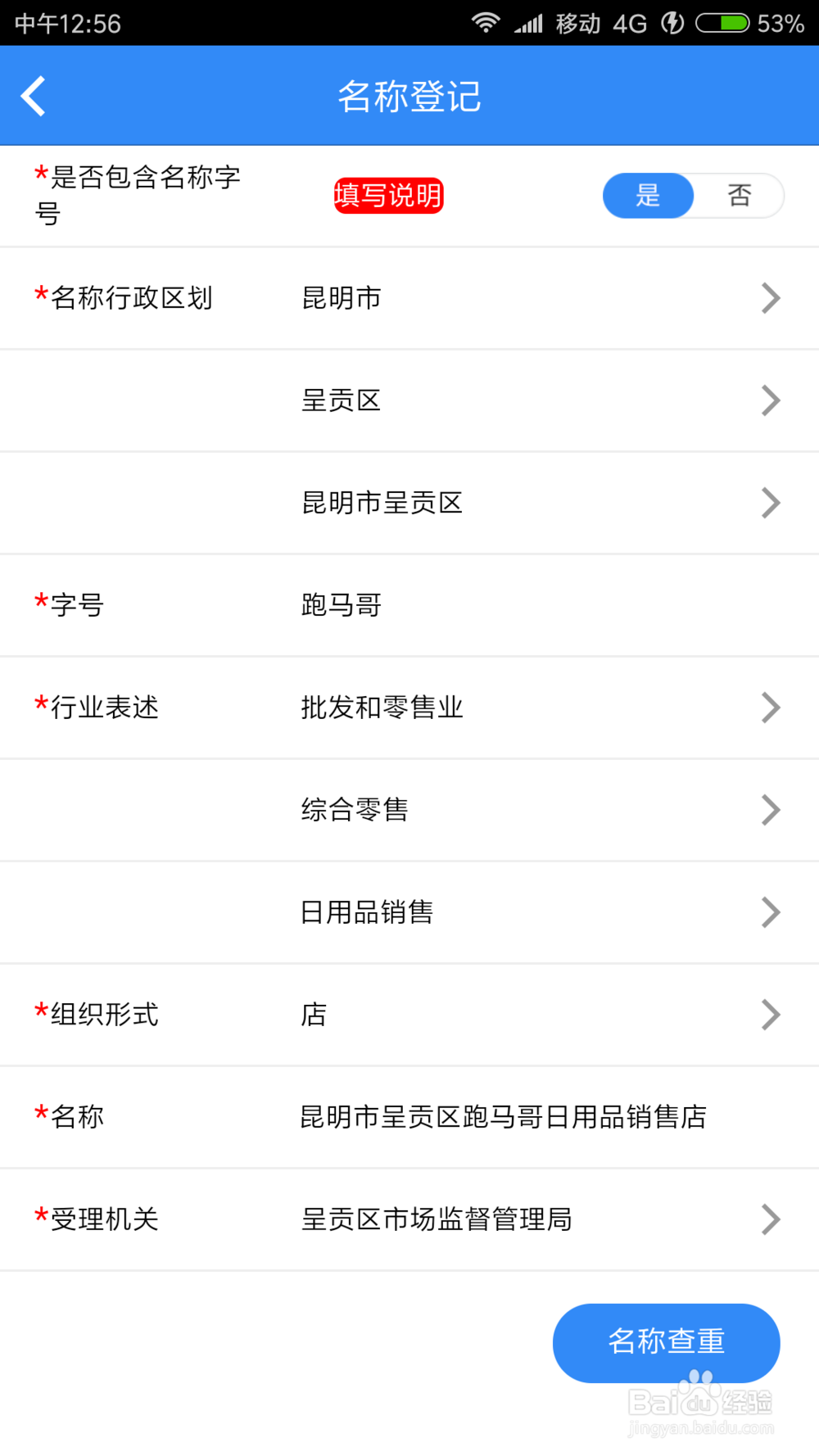Tap the battery indicator in the status bar

719,23
